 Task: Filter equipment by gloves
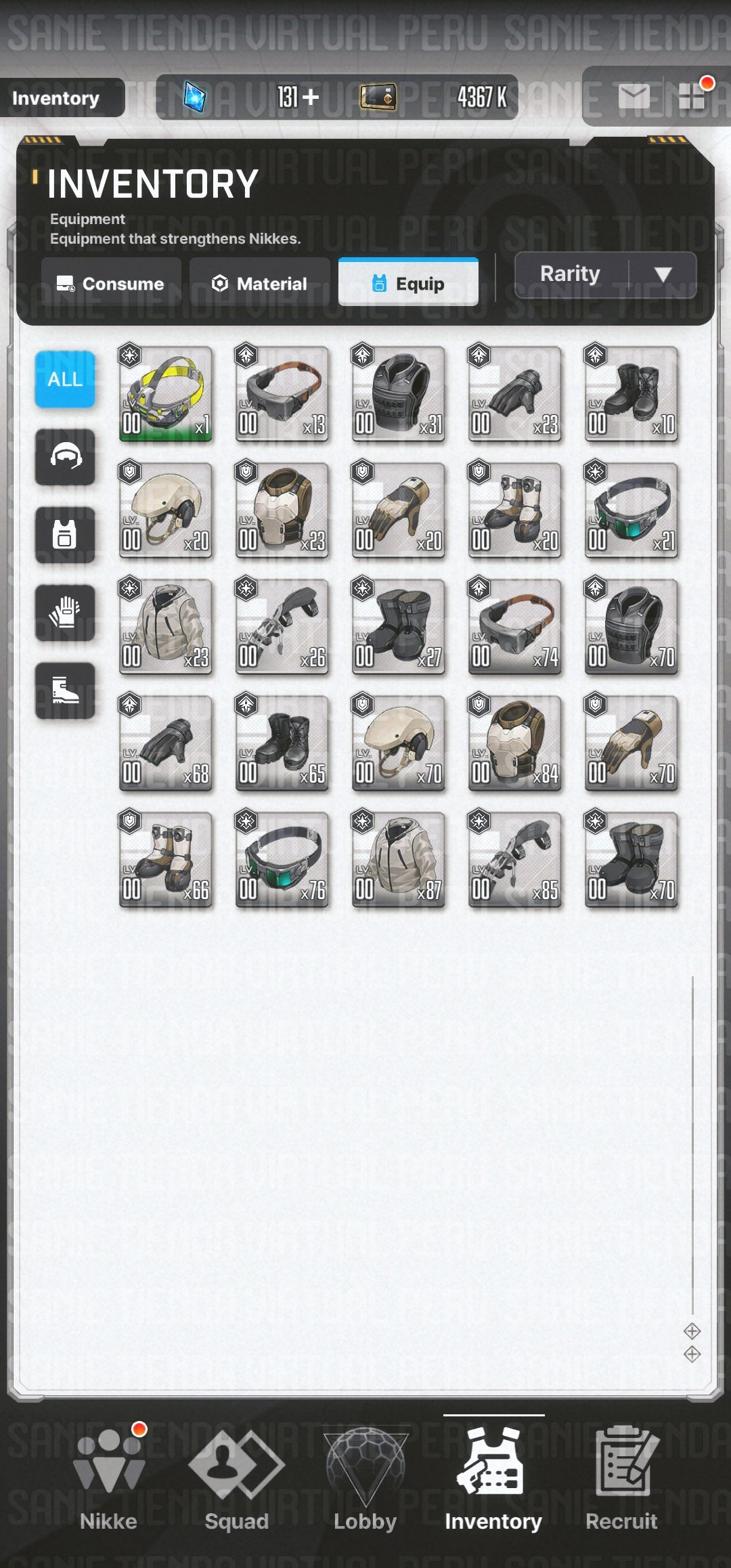65,613
